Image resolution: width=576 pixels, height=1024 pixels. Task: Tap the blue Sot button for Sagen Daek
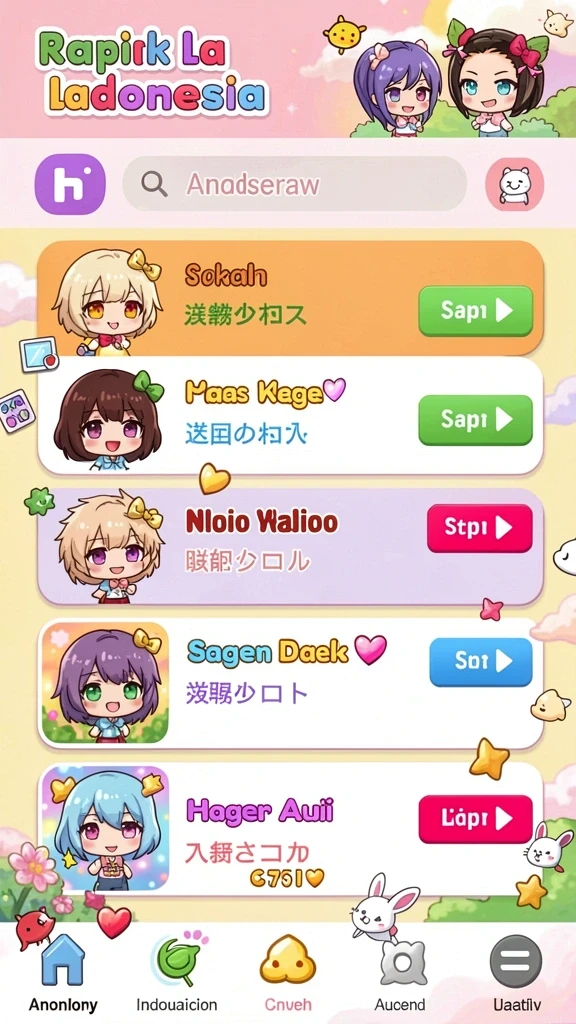coord(481,662)
